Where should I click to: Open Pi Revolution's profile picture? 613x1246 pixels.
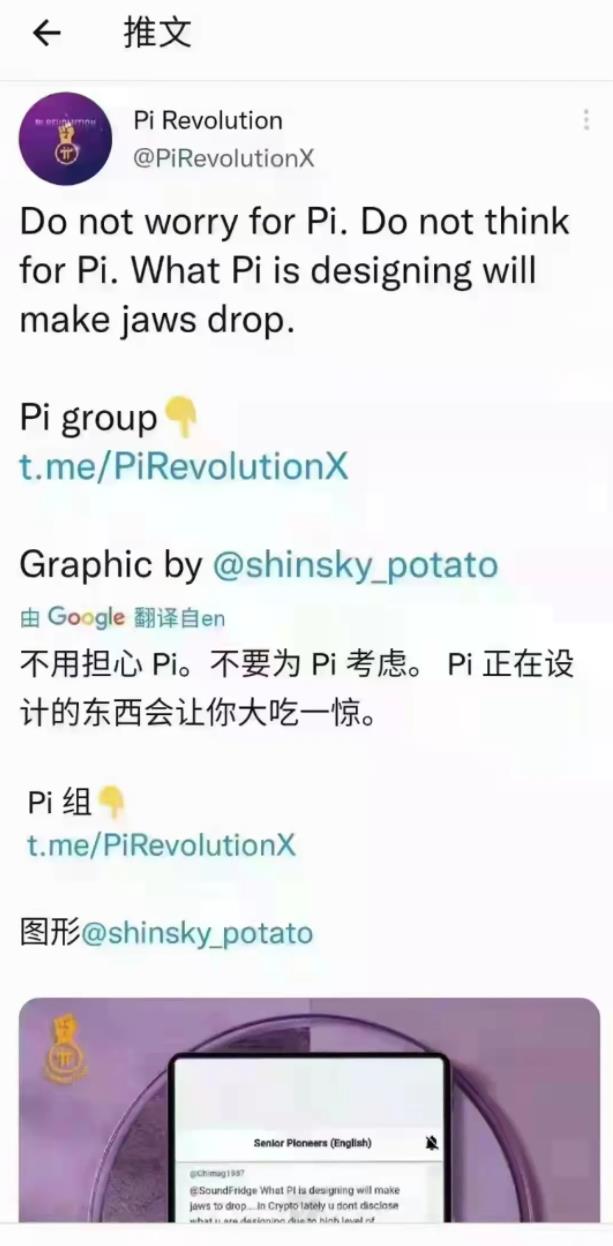pyautogui.click(x=66, y=139)
